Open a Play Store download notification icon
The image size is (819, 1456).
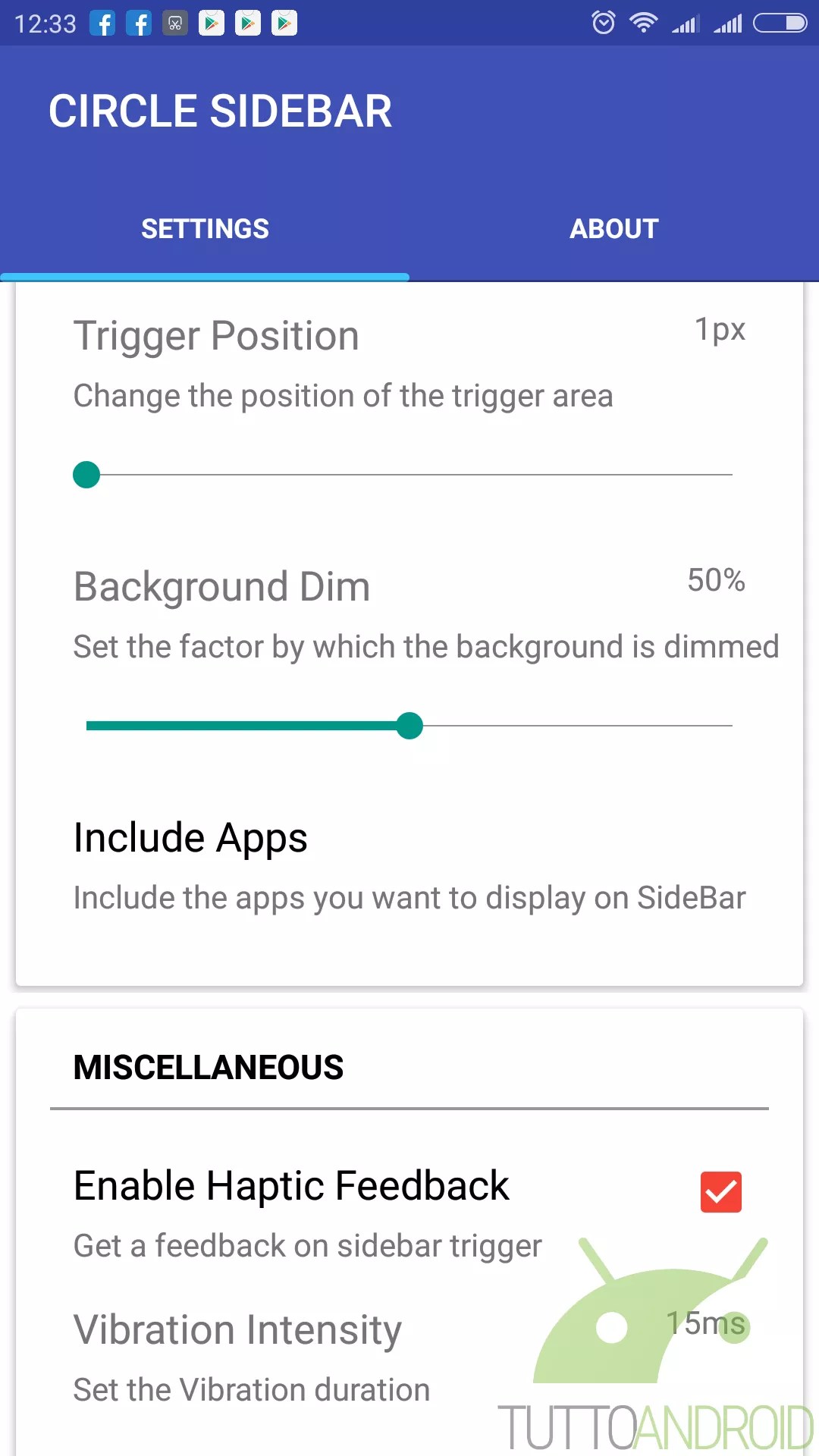pyautogui.click(x=212, y=24)
